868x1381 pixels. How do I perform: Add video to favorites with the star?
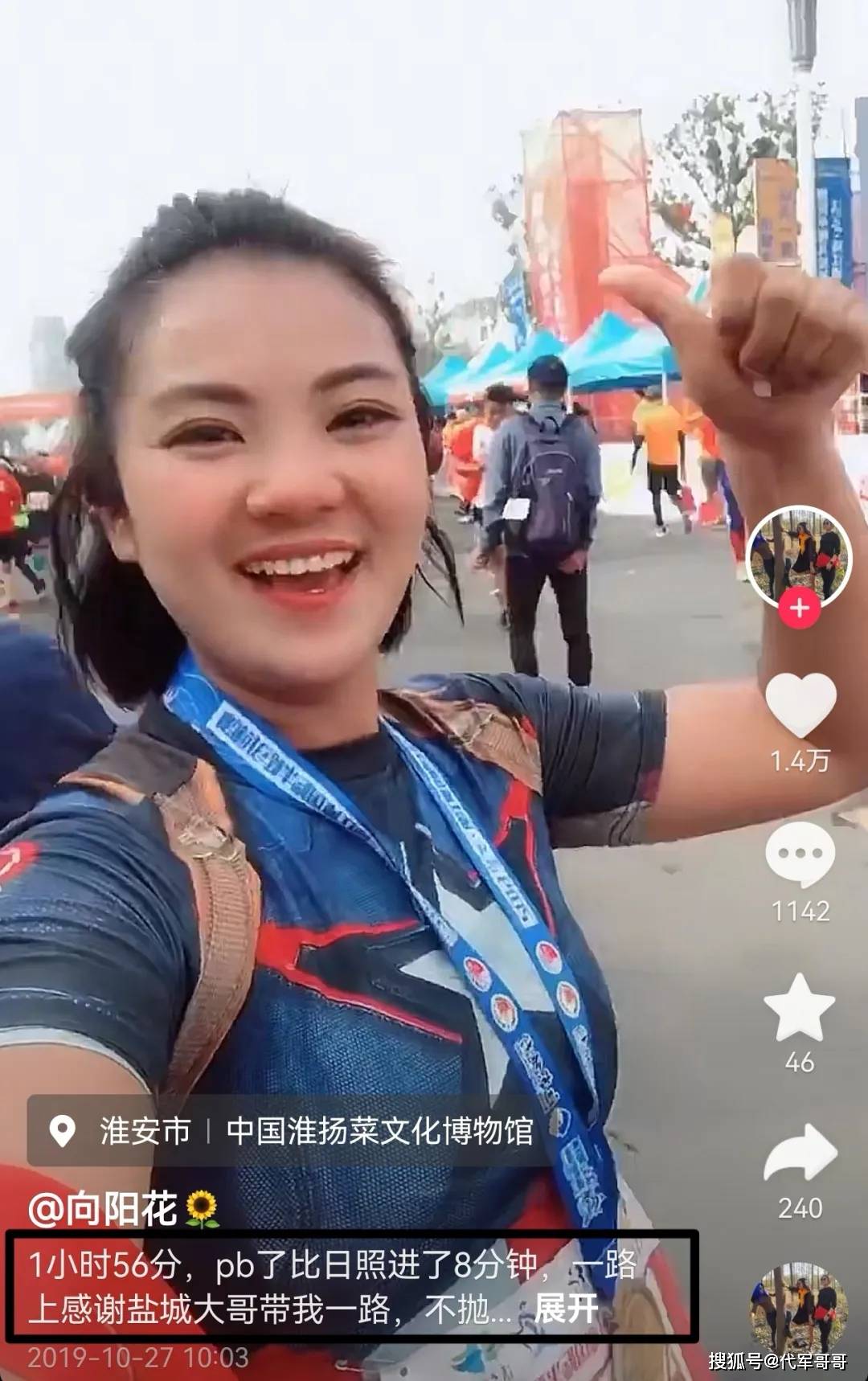click(800, 1008)
